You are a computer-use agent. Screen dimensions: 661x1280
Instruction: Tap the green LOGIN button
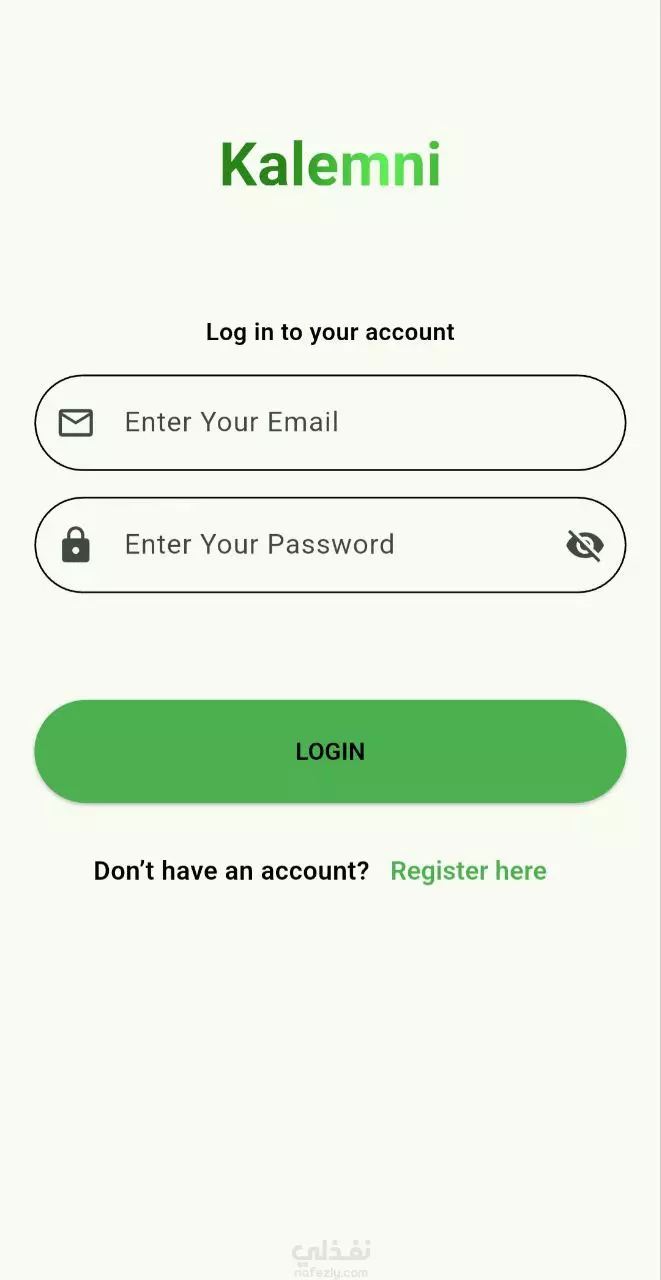pos(330,751)
